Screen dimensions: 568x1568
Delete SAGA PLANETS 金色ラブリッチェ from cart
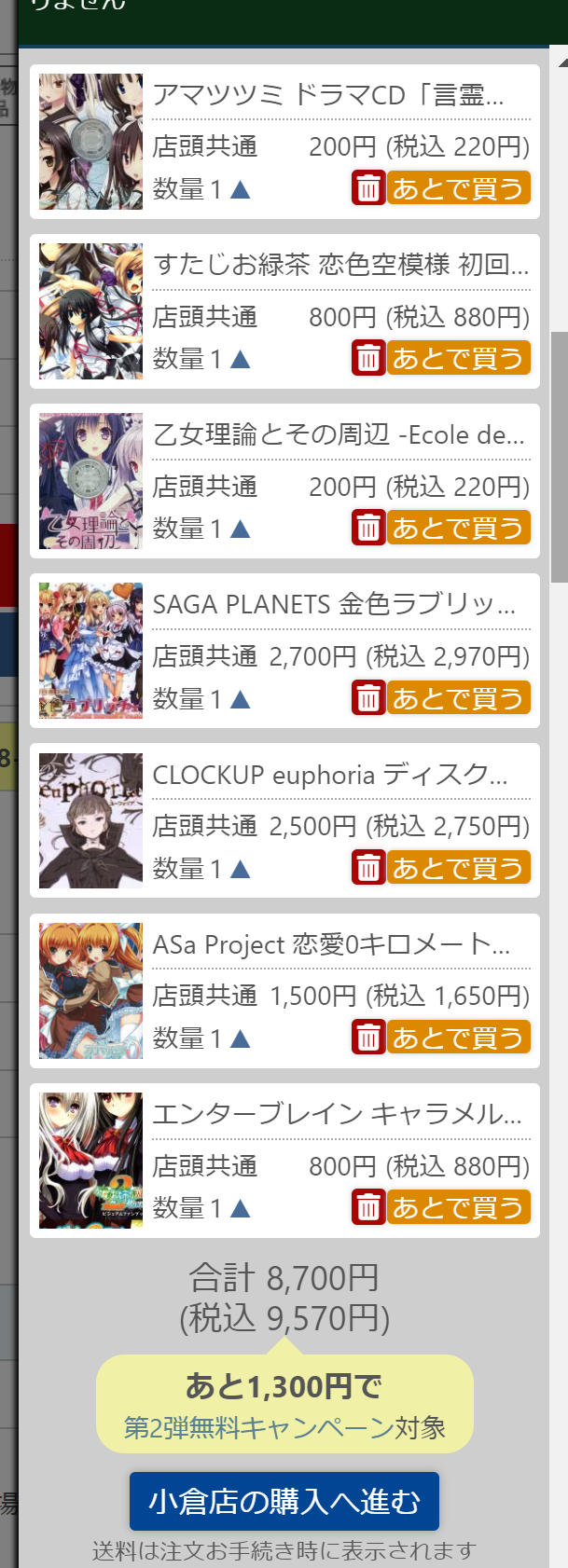368,697
